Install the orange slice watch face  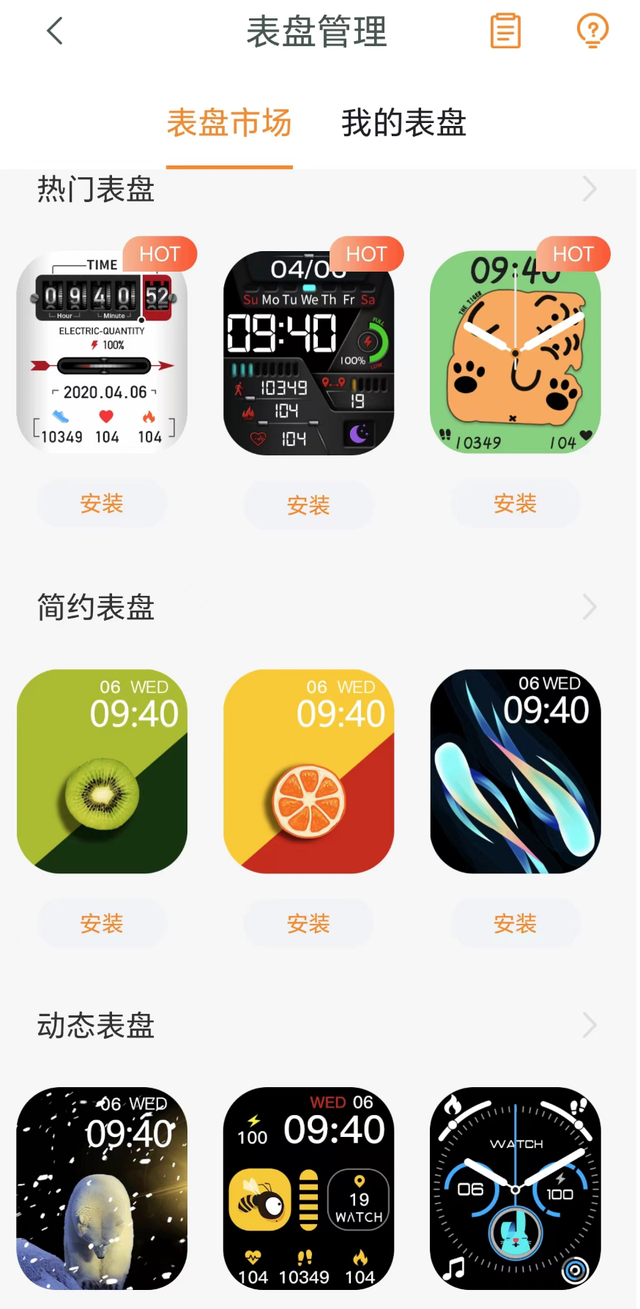(x=308, y=923)
